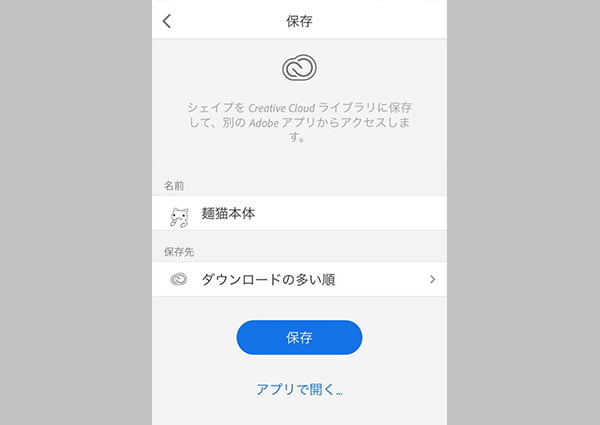The height and width of the screenshot is (425, 600).
Task: Open the アプリで開く link
Action: click(299, 390)
